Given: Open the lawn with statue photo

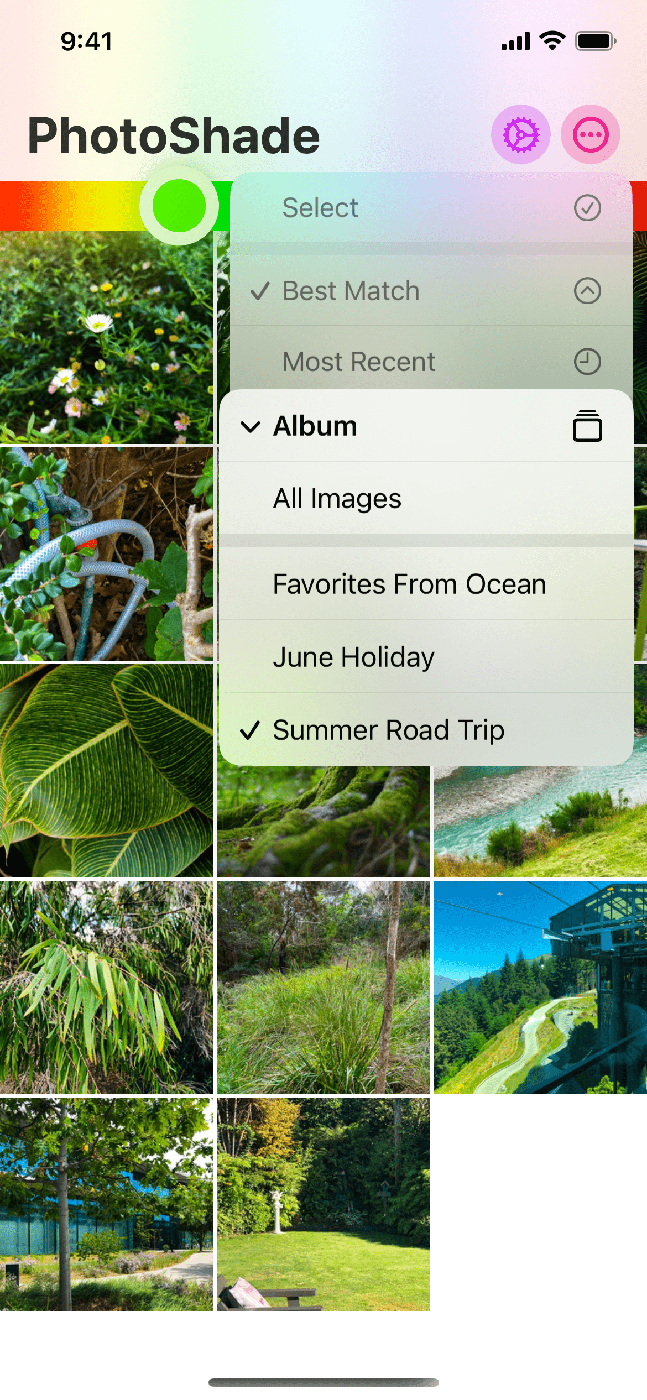Looking at the screenshot, I should 323,1204.
